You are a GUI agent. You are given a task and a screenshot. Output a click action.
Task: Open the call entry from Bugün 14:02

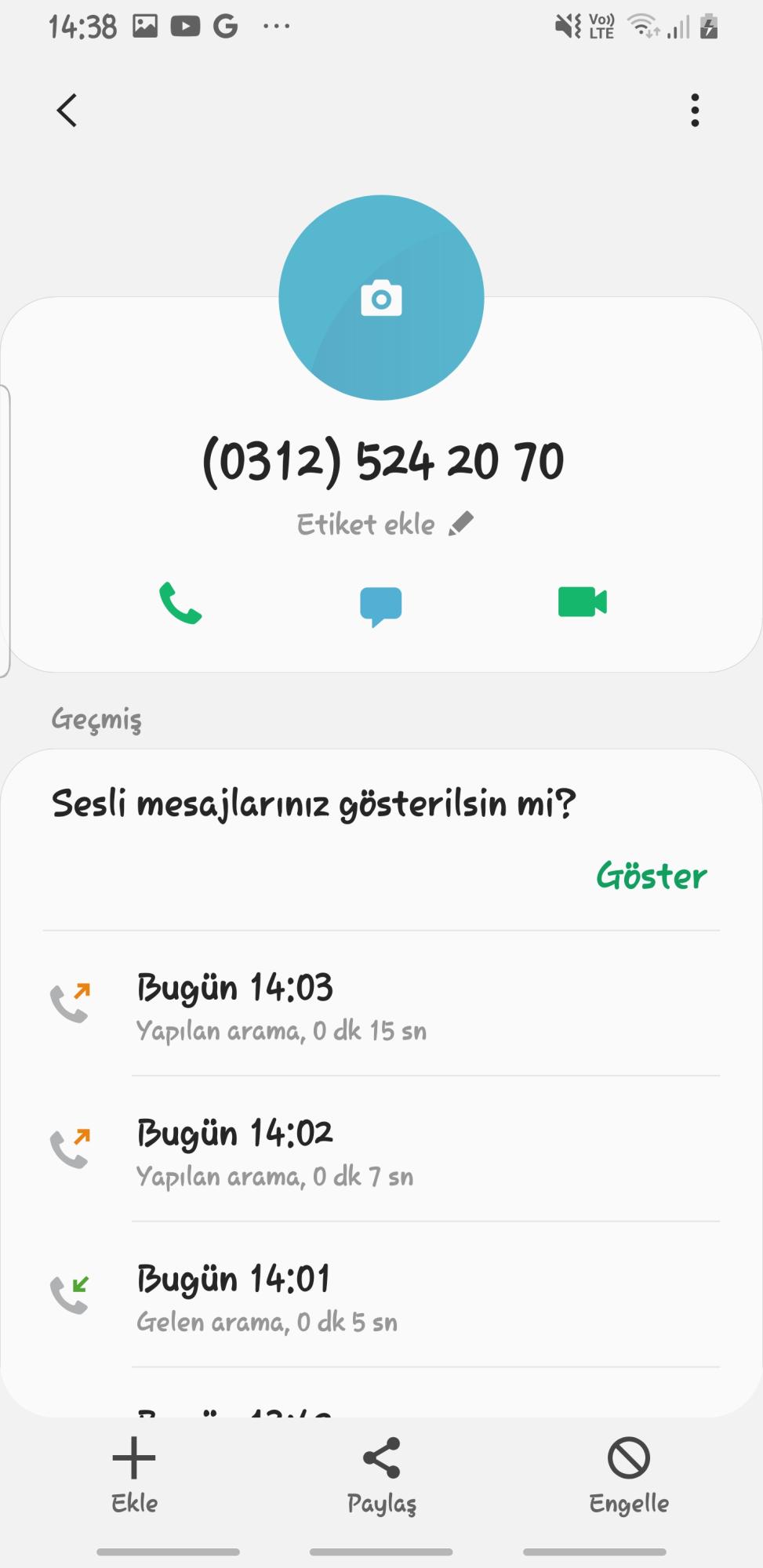381,1152
